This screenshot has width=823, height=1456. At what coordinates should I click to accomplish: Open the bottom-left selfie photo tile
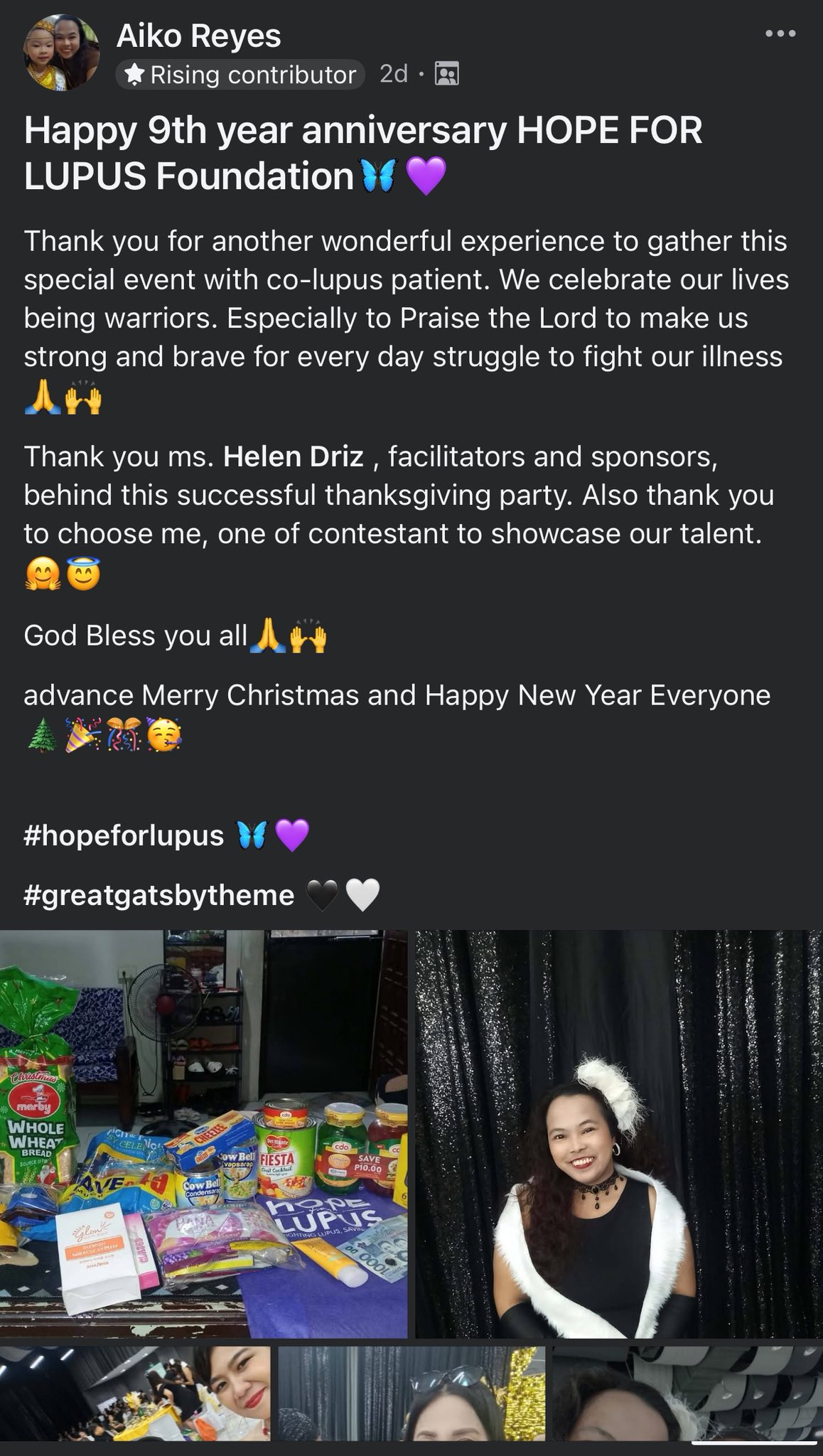[135, 1392]
